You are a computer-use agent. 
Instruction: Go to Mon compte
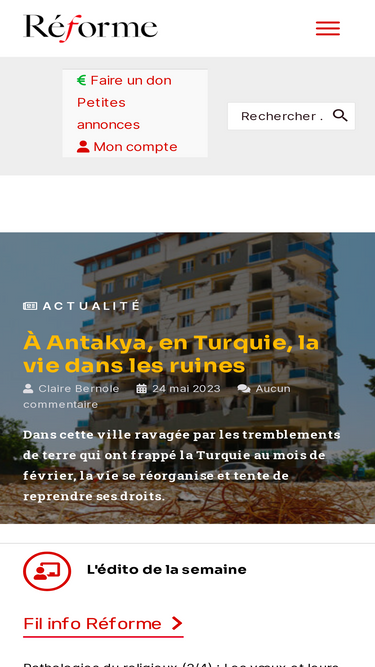click(127, 147)
